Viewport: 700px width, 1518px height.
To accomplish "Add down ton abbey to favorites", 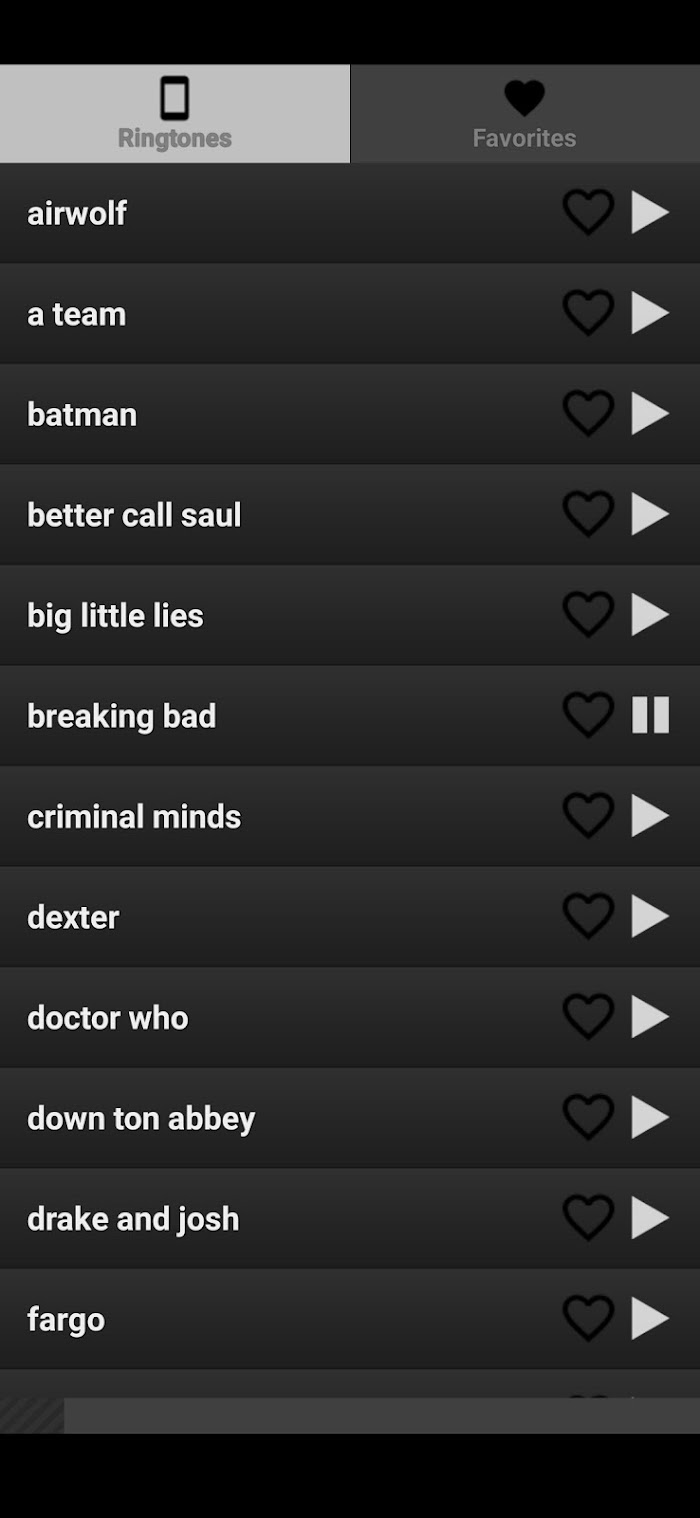I will (588, 1117).
